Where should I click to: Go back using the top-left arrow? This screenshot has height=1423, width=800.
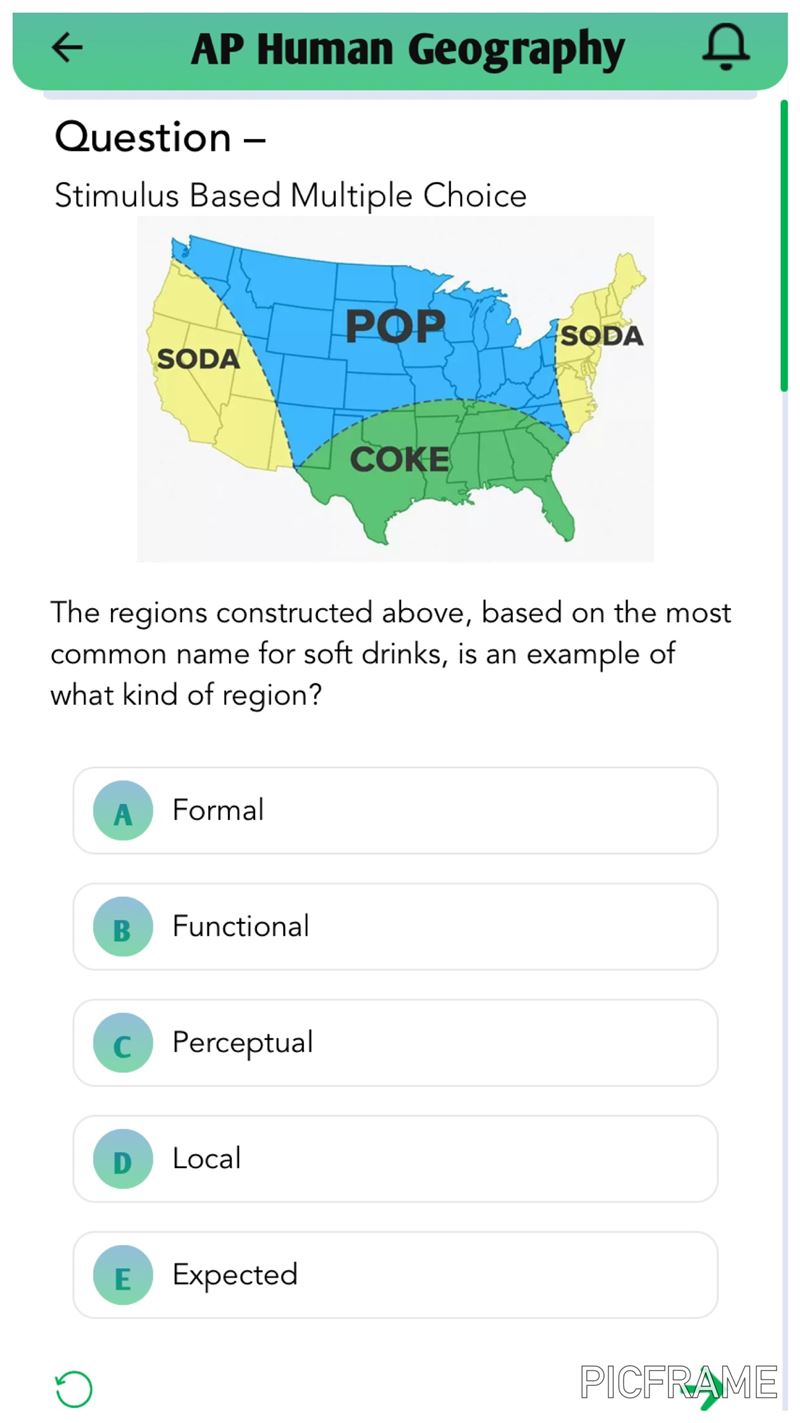(67, 47)
